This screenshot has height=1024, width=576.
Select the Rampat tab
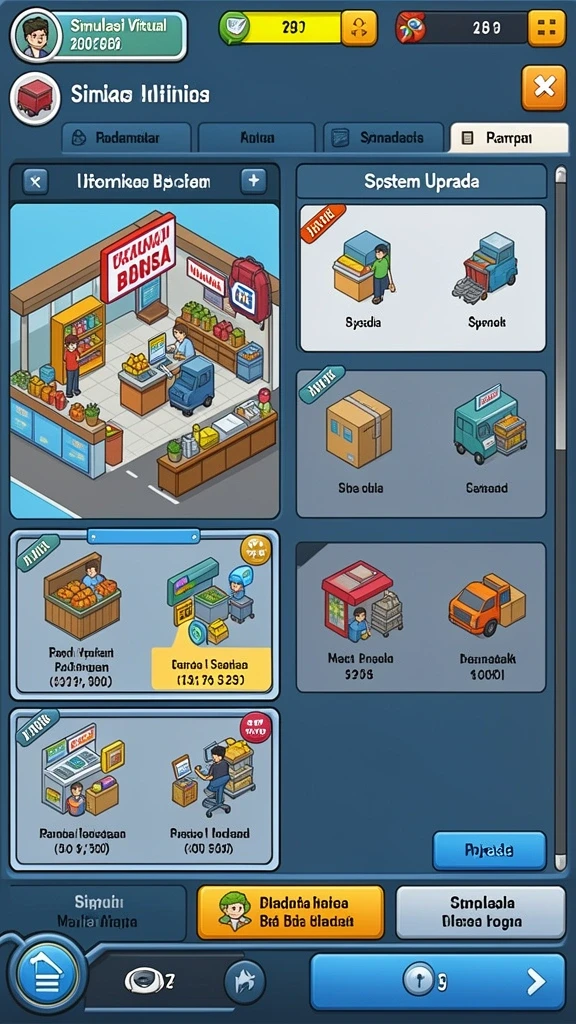tap(509, 138)
